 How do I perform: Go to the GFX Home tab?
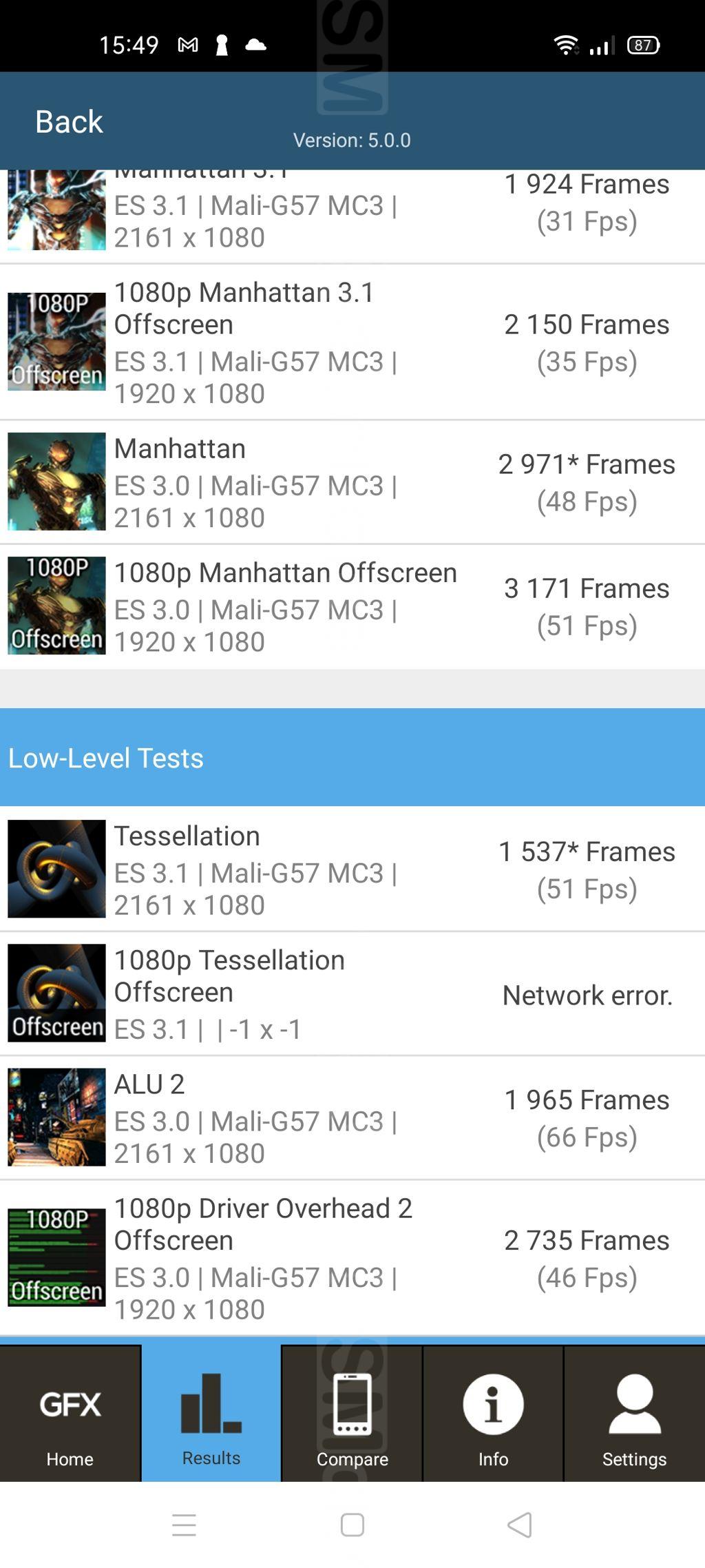[x=70, y=1413]
